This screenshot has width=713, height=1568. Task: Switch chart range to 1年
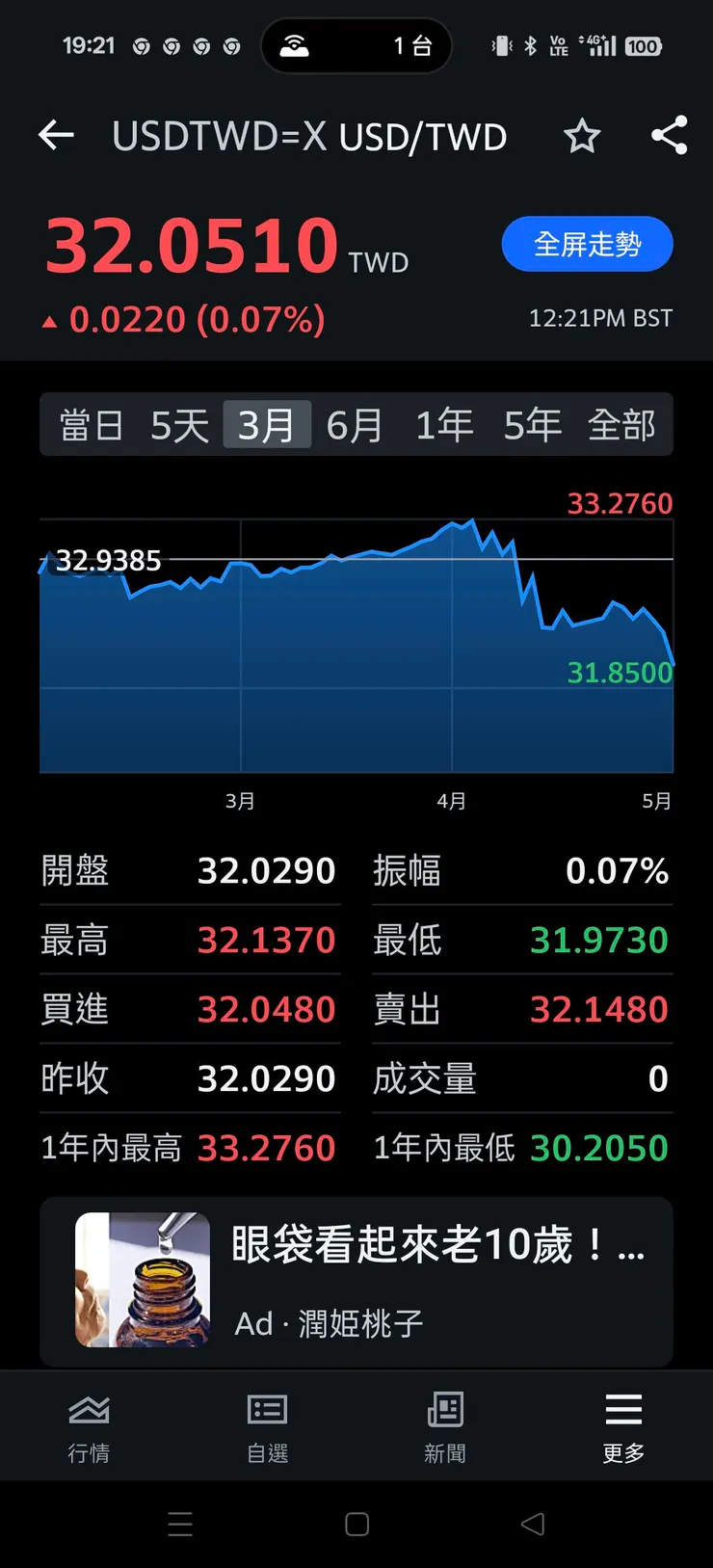coord(443,424)
